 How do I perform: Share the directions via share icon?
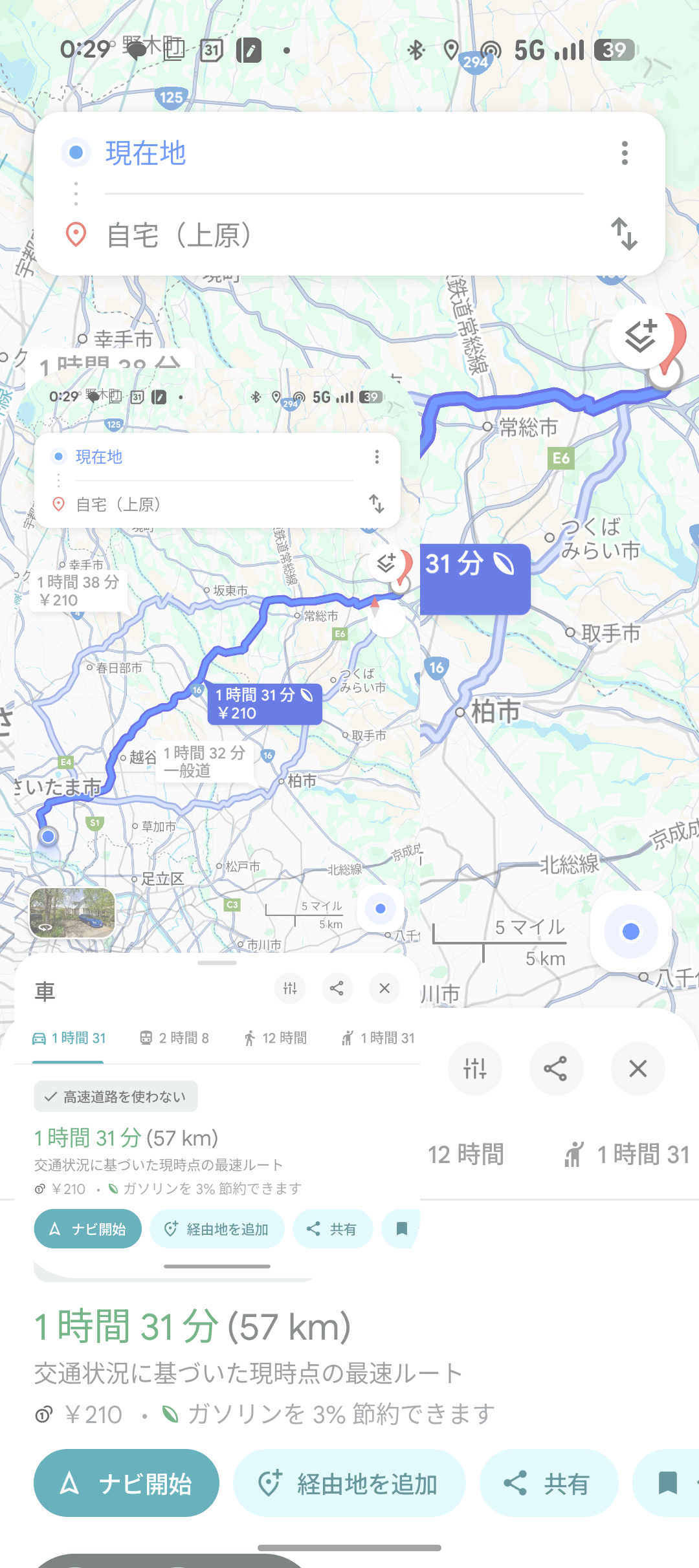point(555,1069)
